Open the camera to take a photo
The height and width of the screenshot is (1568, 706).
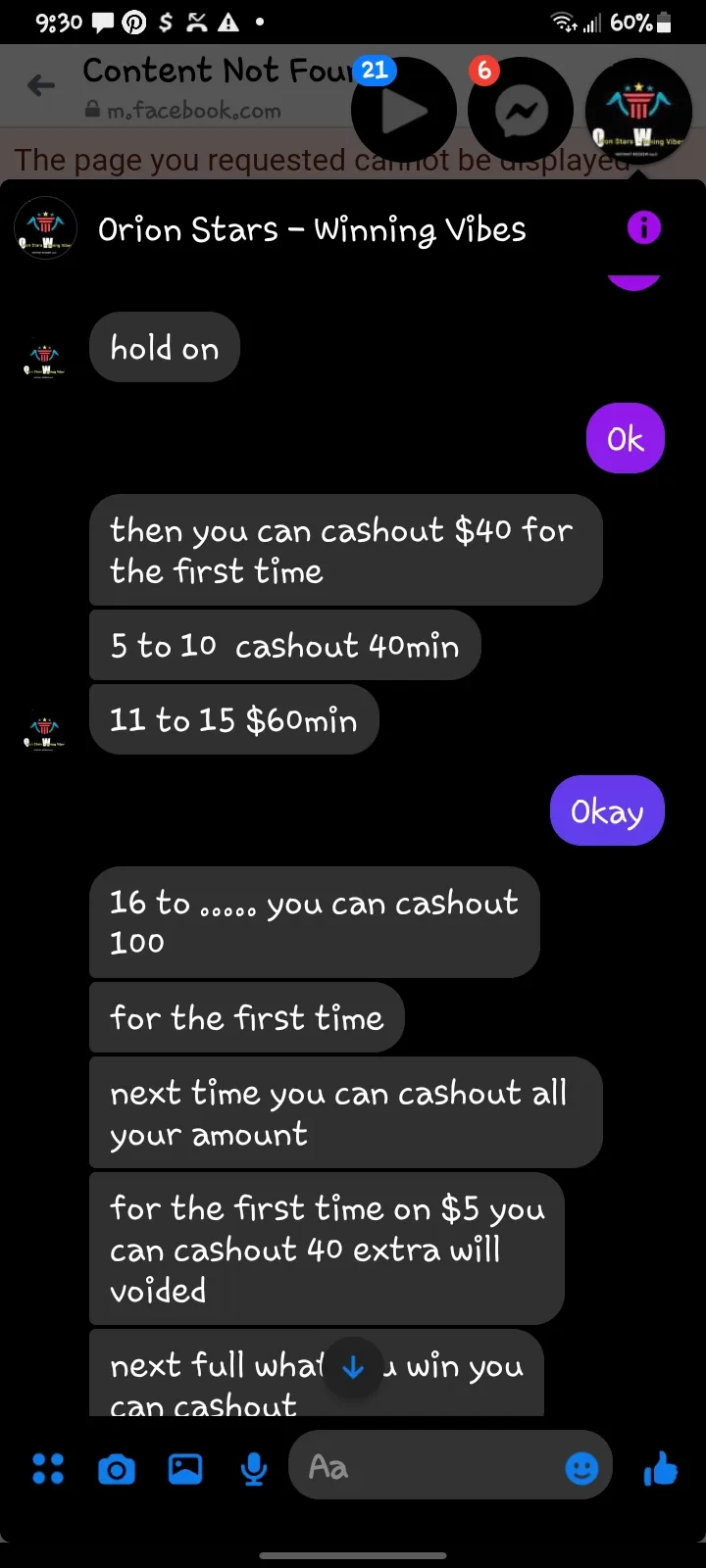117,1469
